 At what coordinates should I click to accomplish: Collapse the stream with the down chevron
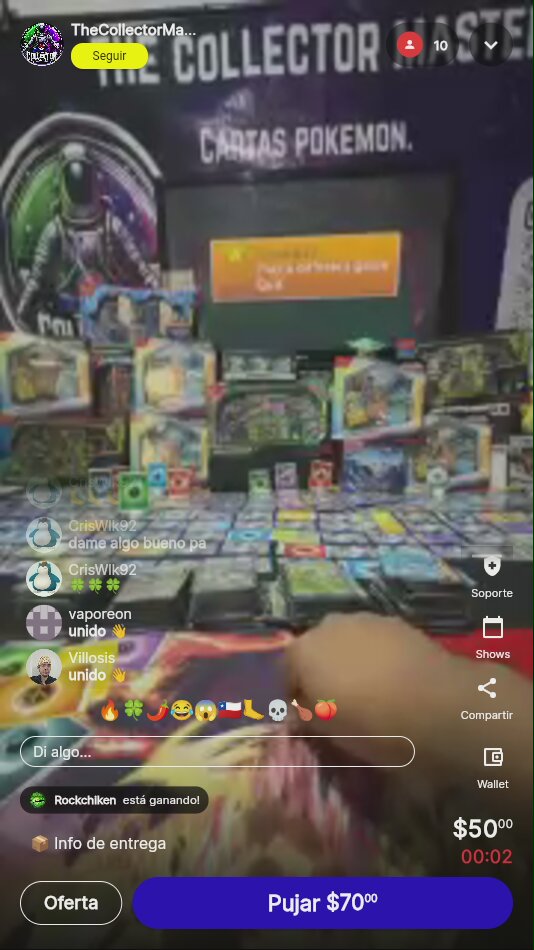click(x=491, y=45)
